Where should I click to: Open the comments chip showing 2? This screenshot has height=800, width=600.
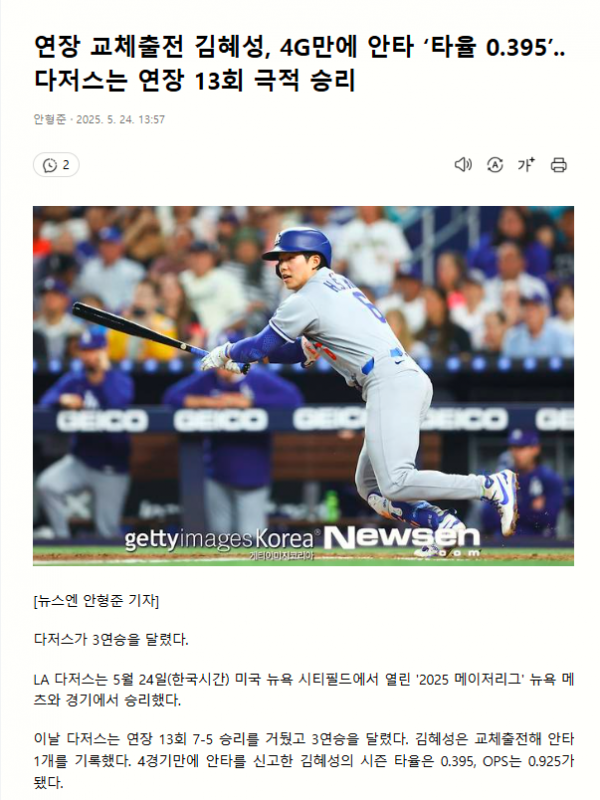(x=56, y=165)
